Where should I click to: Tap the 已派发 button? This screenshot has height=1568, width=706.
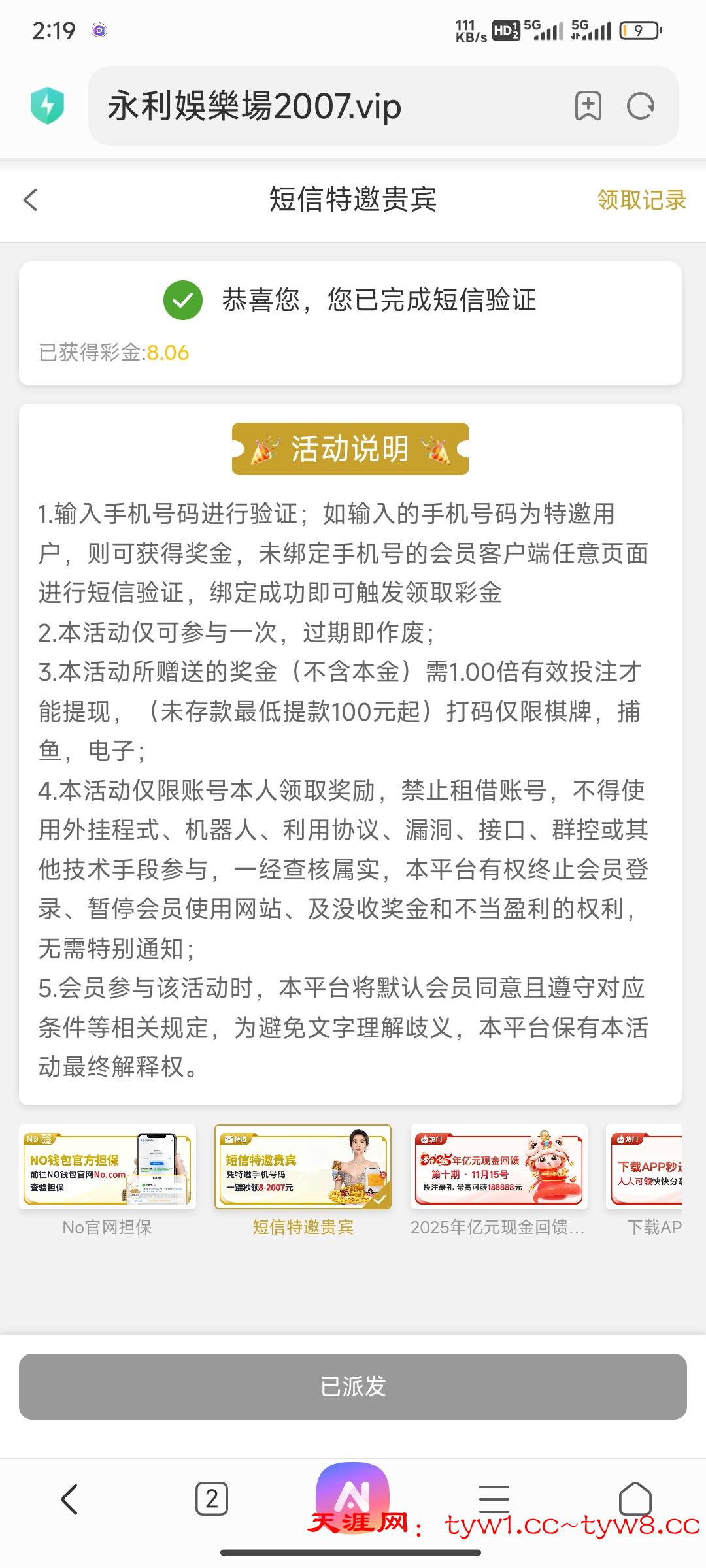(353, 1386)
